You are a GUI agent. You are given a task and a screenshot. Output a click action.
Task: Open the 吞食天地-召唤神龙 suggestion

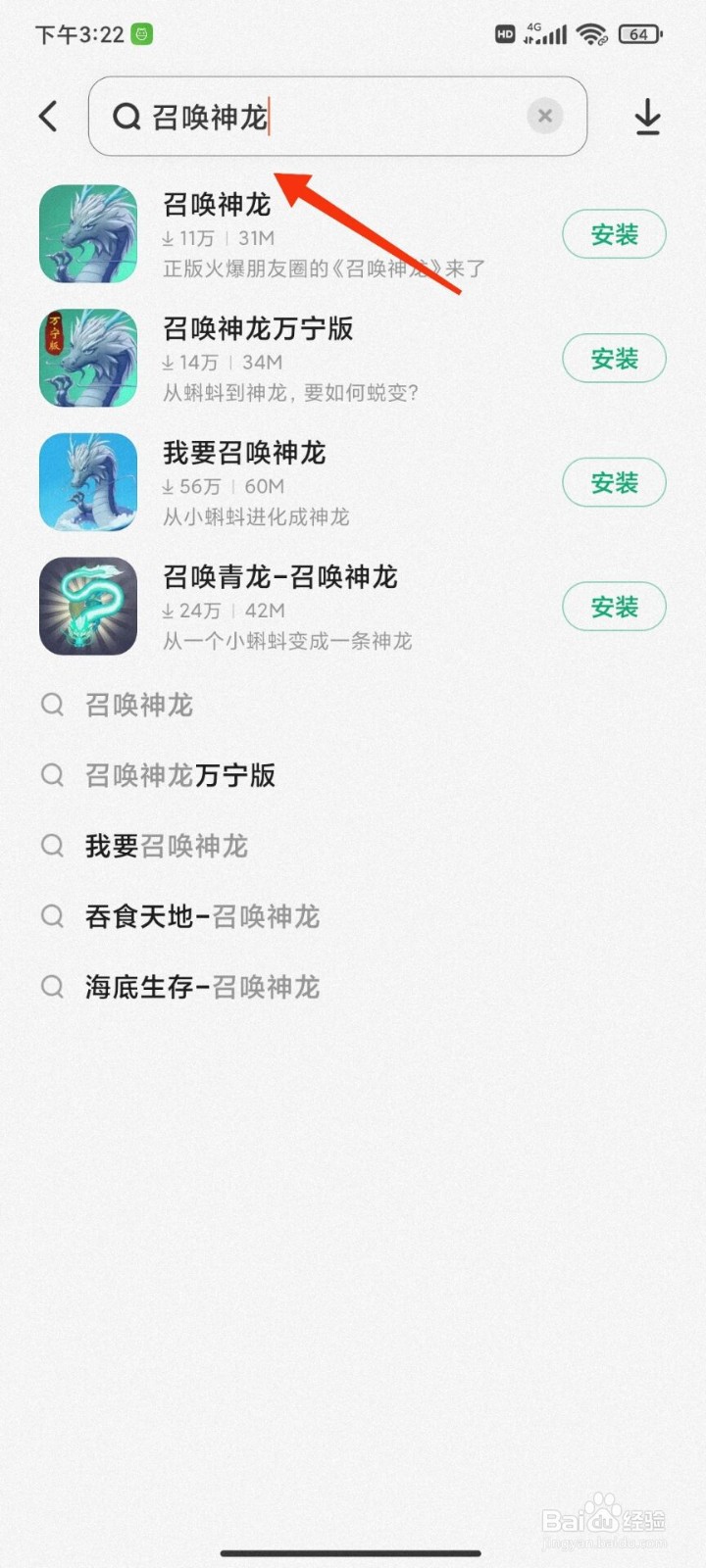point(203,916)
